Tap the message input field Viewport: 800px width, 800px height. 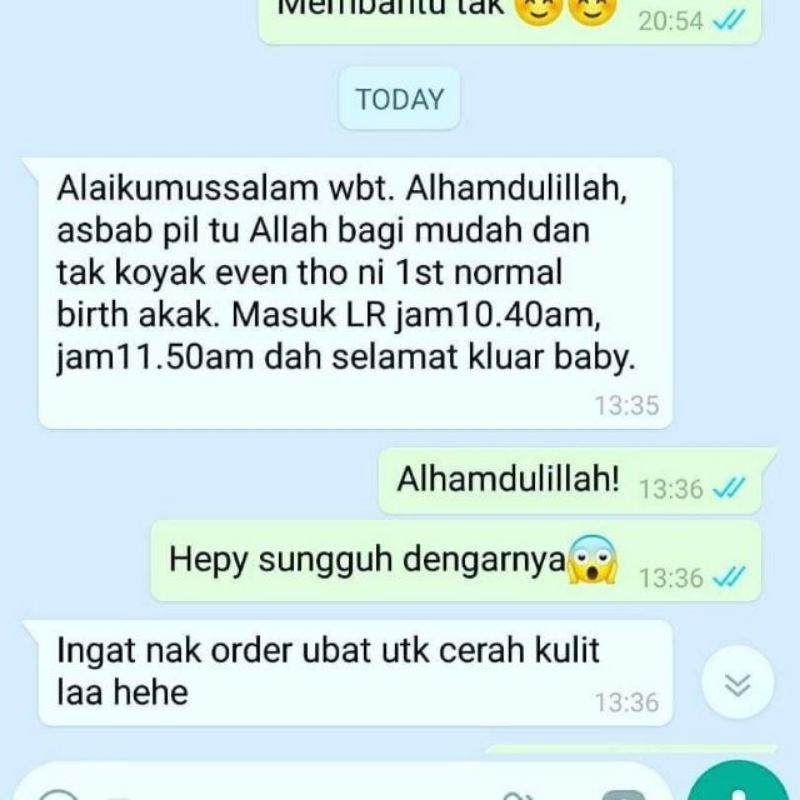tap(300, 787)
